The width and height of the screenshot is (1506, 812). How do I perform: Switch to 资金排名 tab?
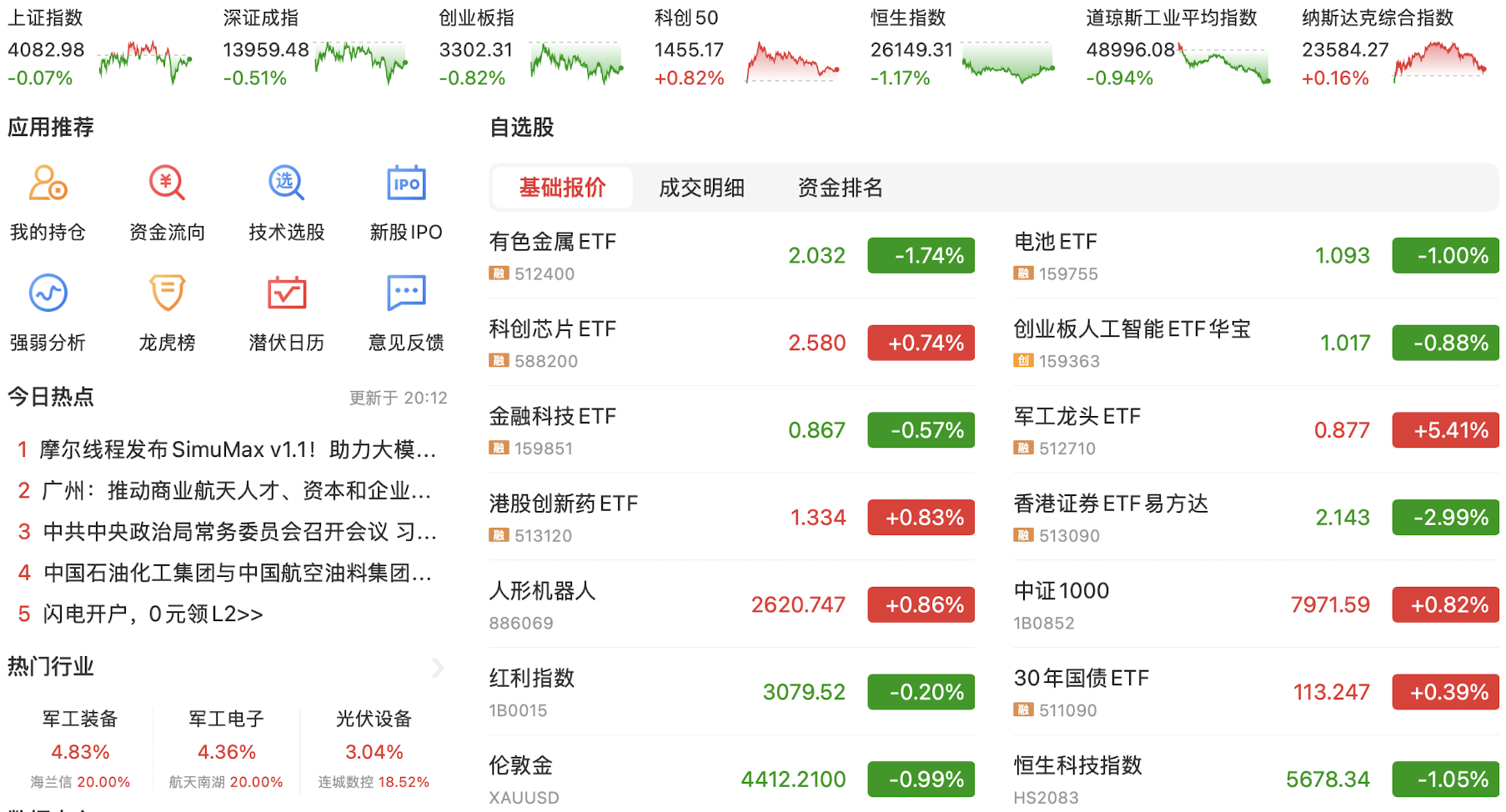[x=840, y=188]
